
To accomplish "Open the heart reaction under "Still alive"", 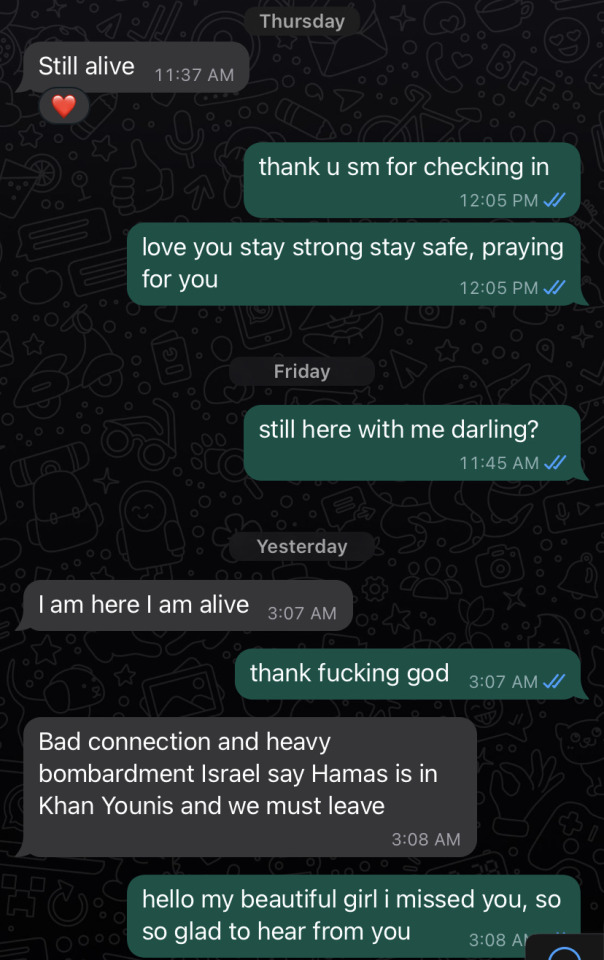I will click(64, 105).
